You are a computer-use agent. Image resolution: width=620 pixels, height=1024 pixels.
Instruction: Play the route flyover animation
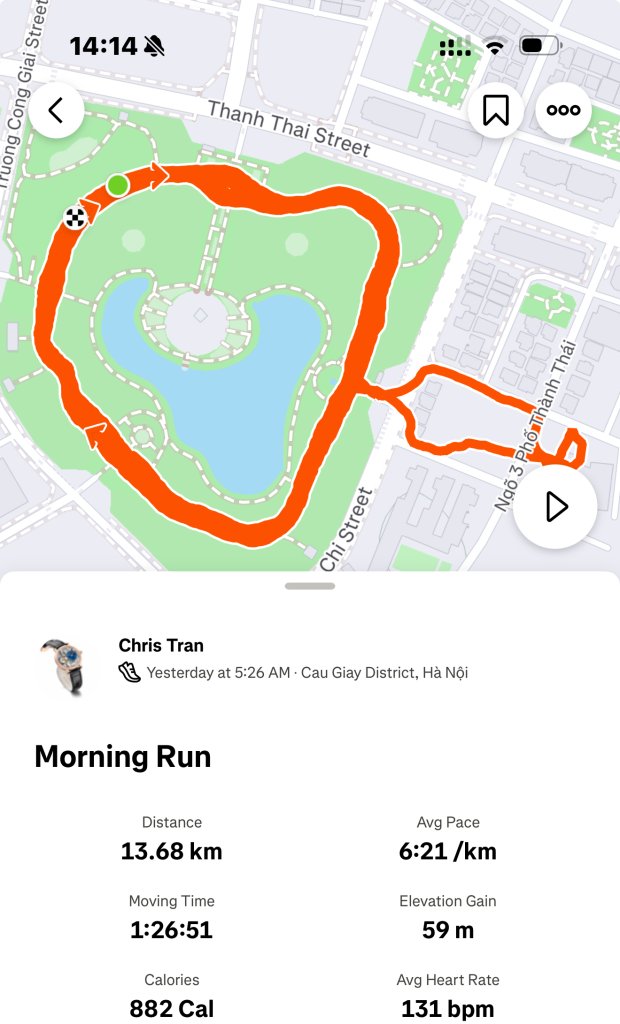(x=555, y=507)
